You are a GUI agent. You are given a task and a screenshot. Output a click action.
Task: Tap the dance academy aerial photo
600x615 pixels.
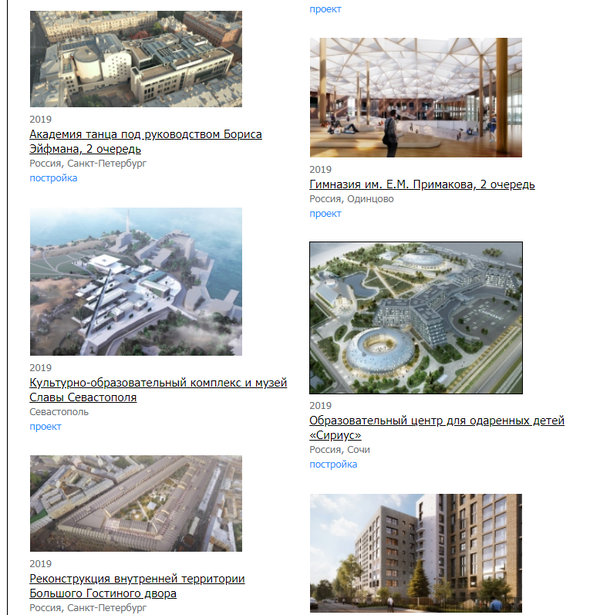[136, 59]
